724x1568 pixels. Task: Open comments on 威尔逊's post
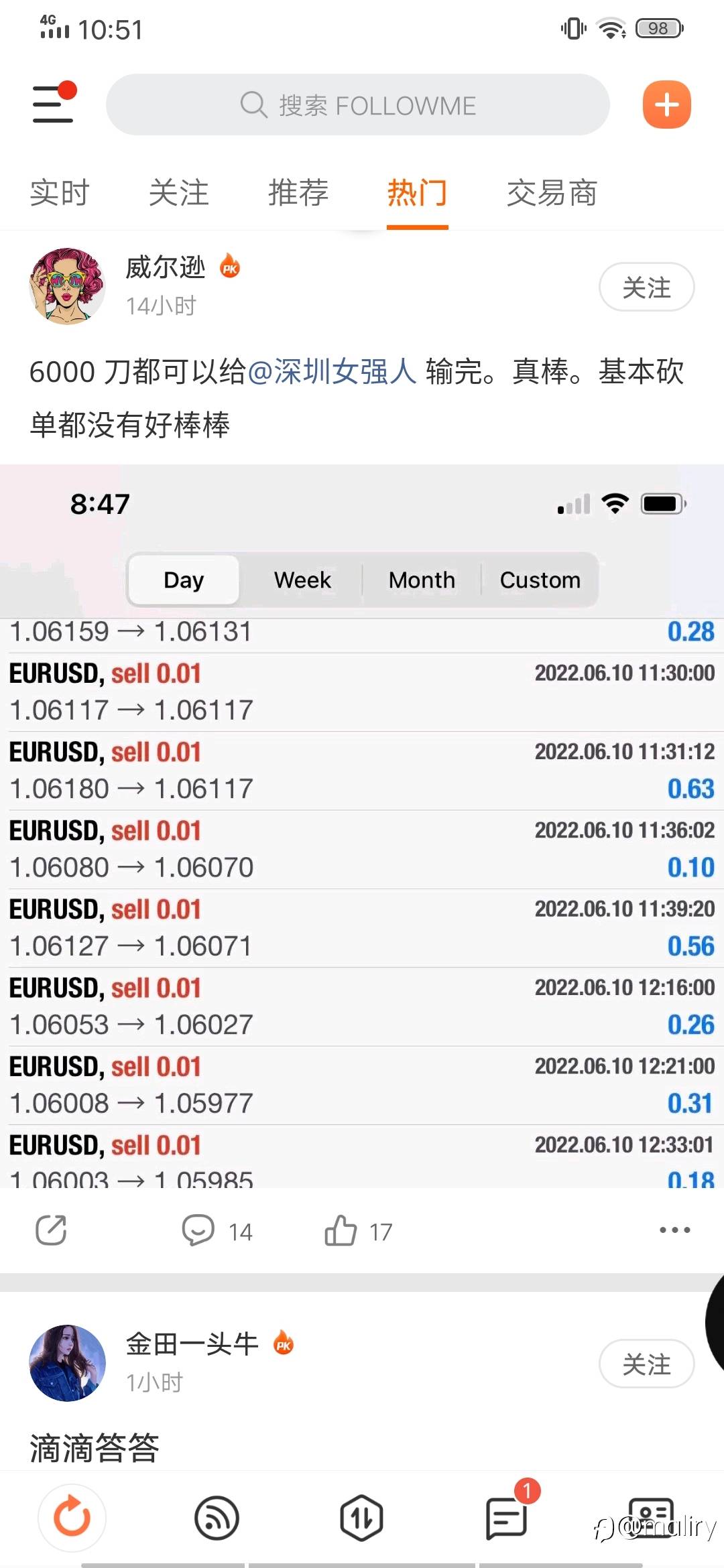[x=217, y=1230]
